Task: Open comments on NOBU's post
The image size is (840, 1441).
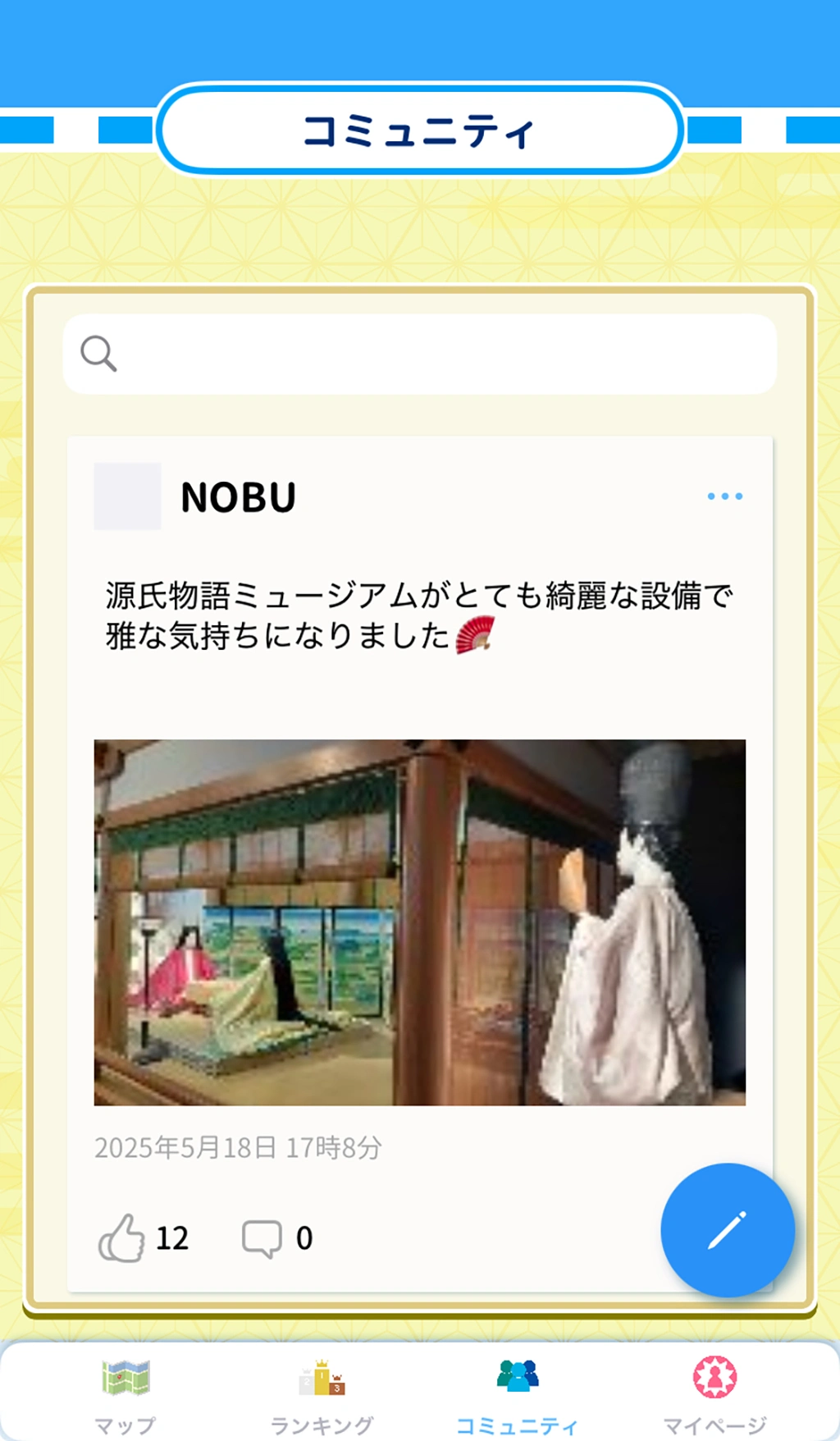Action: coord(262,1237)
